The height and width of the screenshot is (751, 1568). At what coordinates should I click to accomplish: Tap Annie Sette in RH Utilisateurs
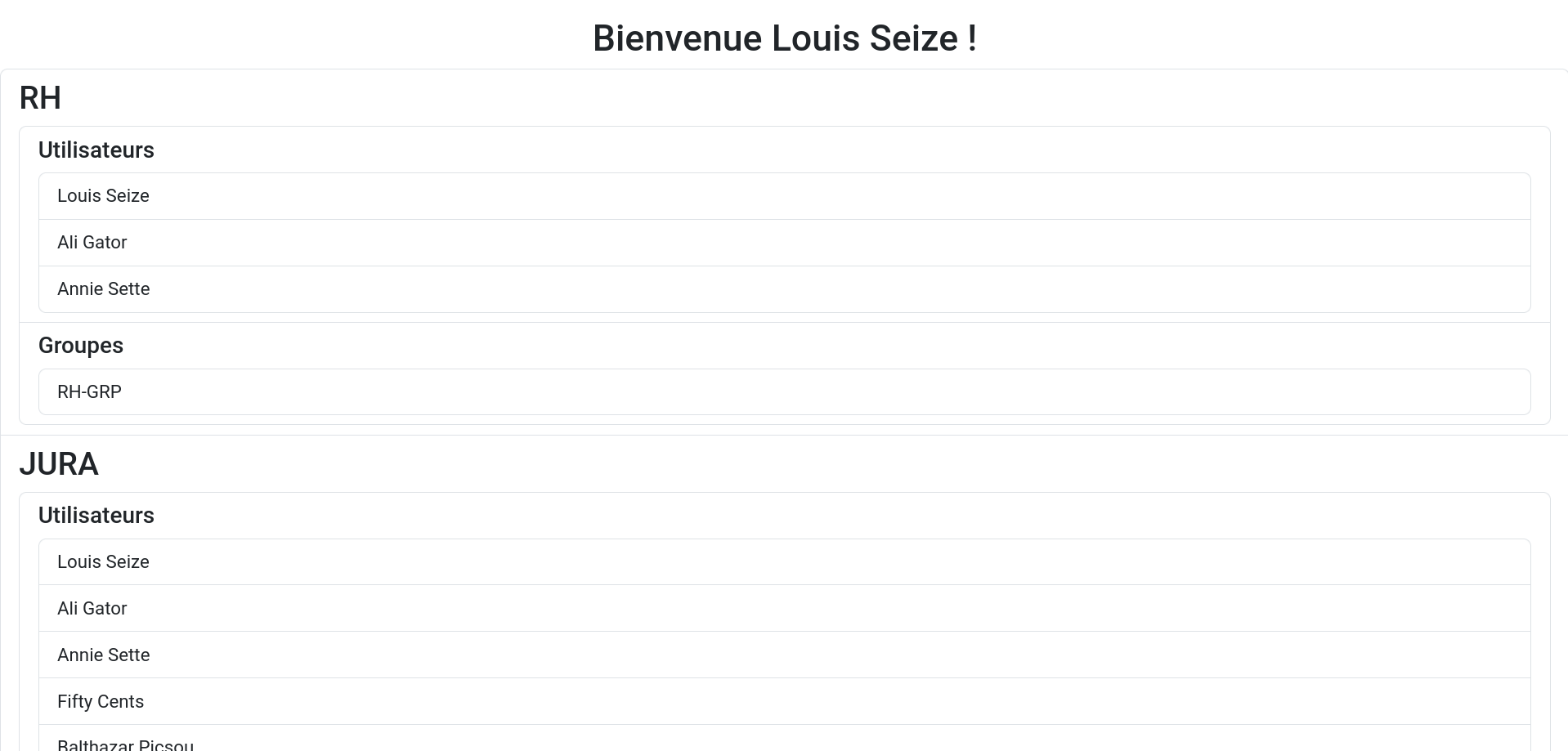coord(104,289)
